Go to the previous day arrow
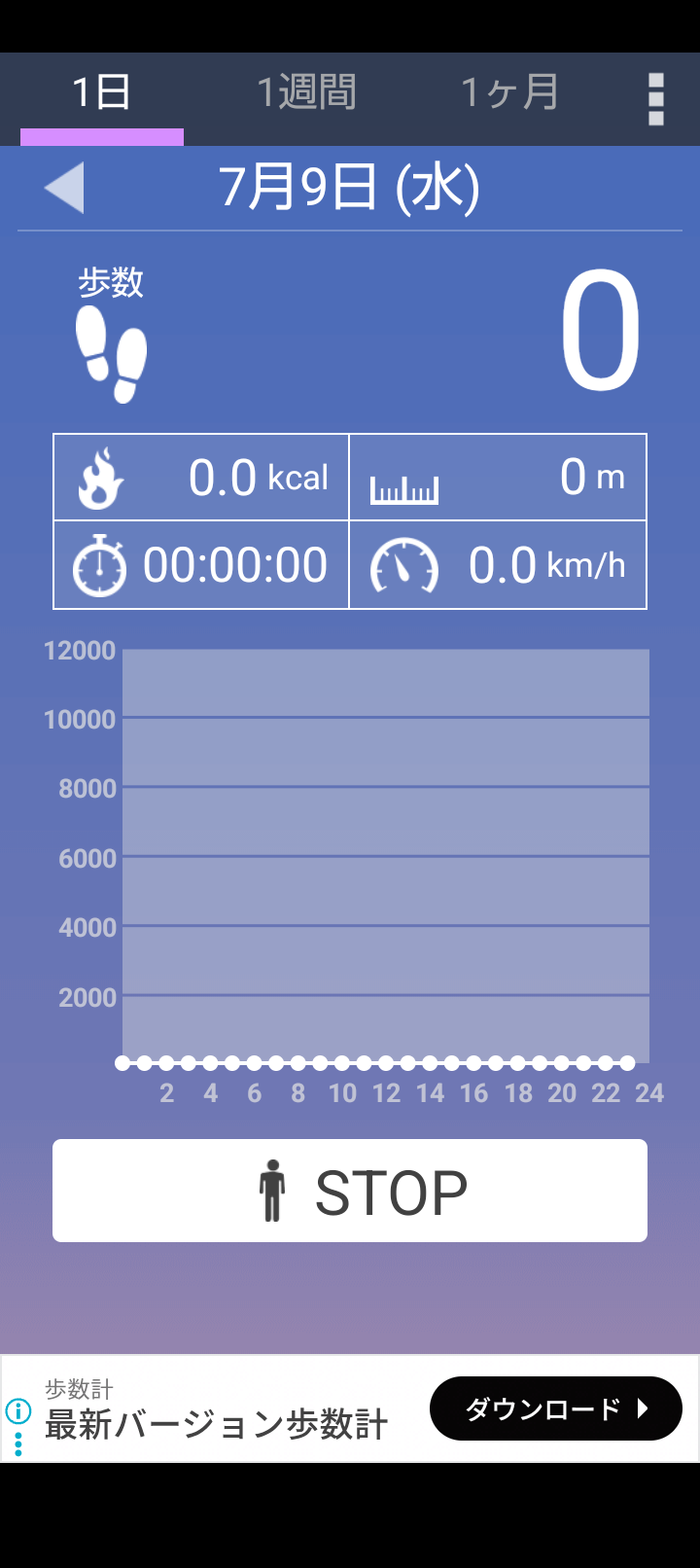This screenshot has height=1568, width=700. (65, 187)
